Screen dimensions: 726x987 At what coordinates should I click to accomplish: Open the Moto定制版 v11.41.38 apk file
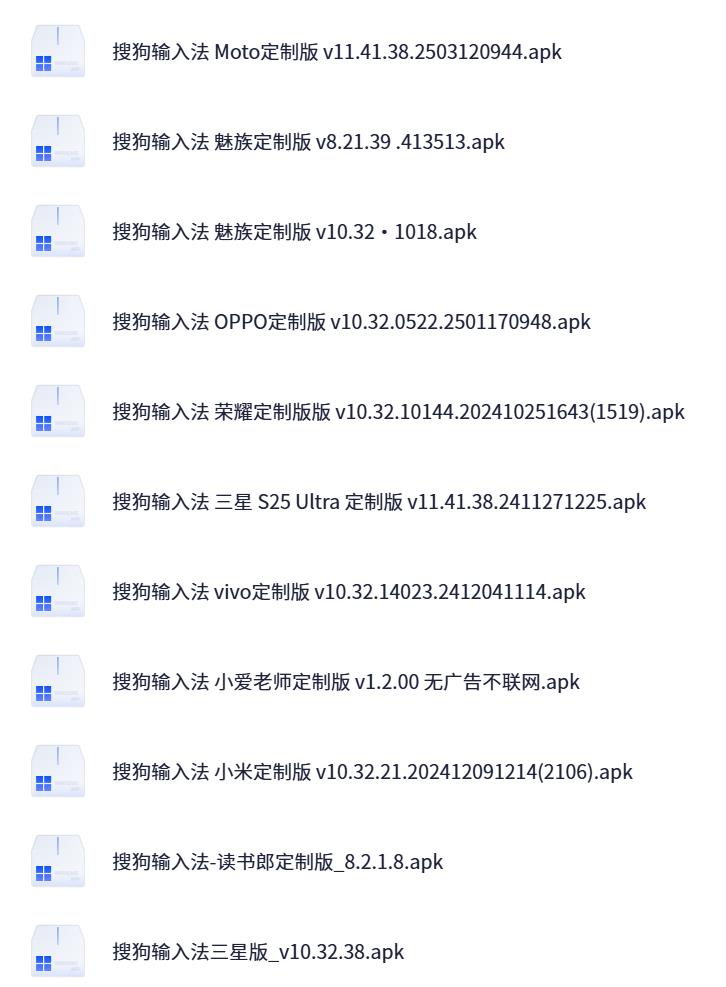(x=337, y=52)
